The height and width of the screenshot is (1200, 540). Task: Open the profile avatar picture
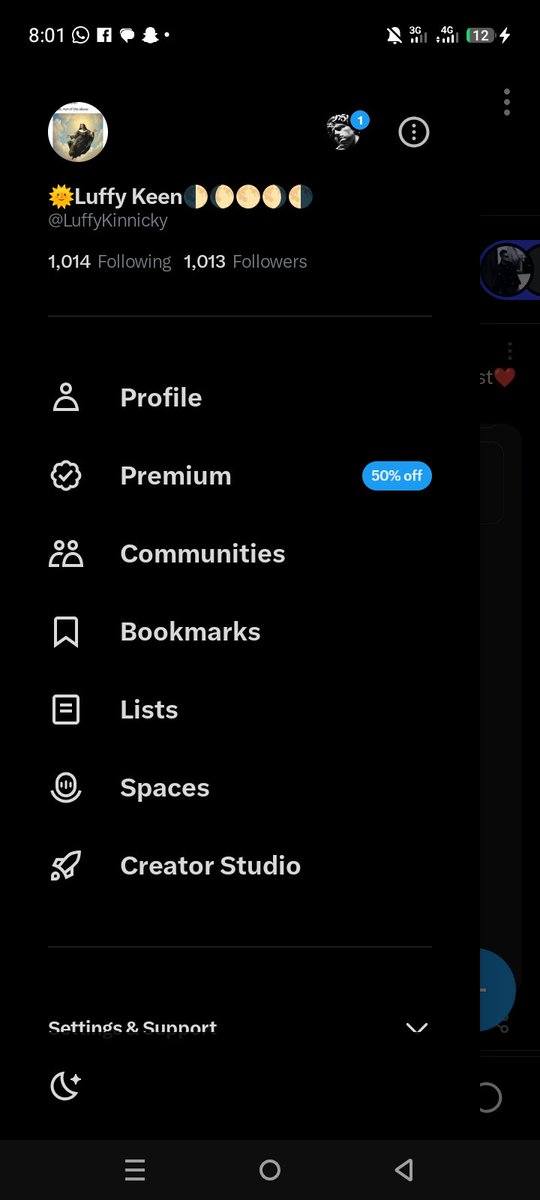(x=78, y=131)
